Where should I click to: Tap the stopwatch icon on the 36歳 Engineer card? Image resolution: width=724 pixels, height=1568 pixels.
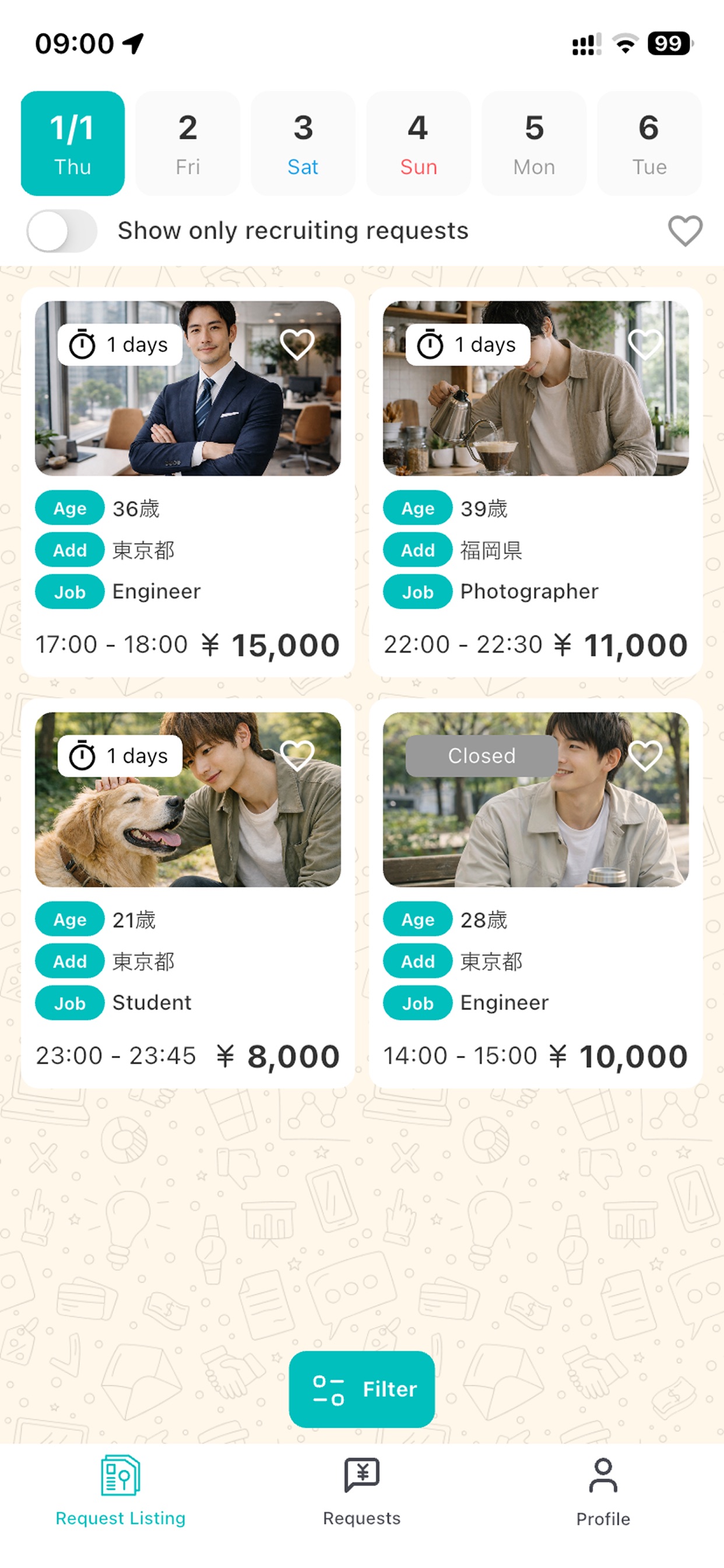tap(82, 344)
